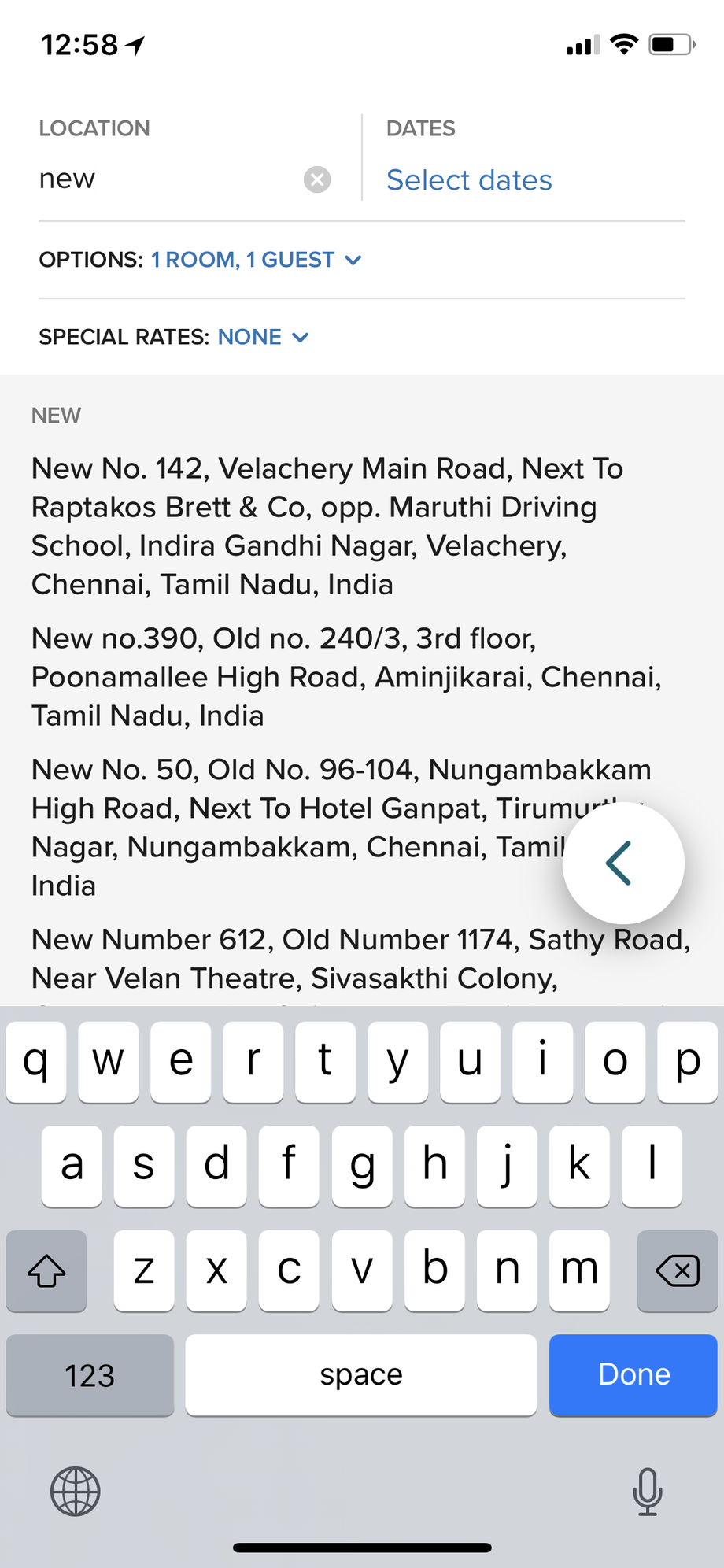The height and width of the screenshot is (1568, 724).
Task: Choose the New No. 142 Velachery suggestion
Action: (327, 526)
